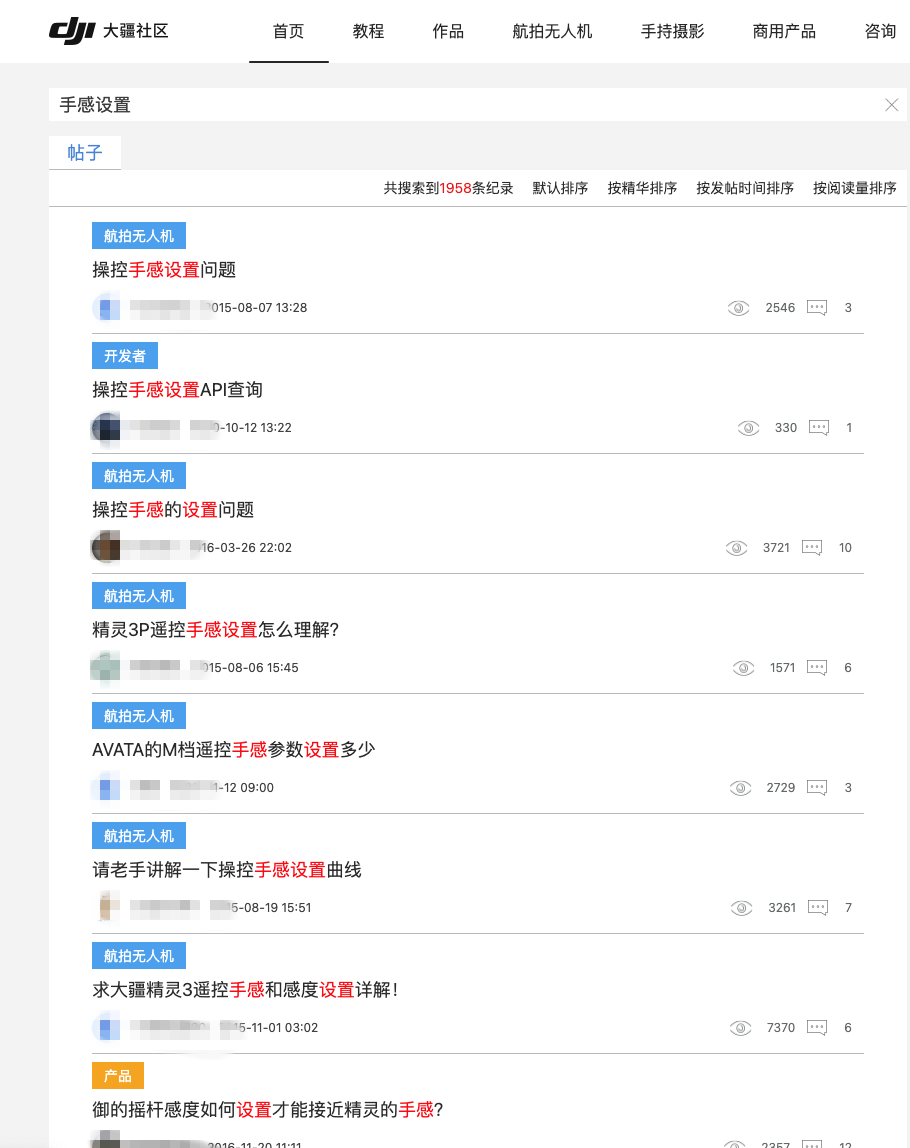Switch to the 教程 navigation tab
This screenshot has width=910, height=1148.
click(368, 32)
